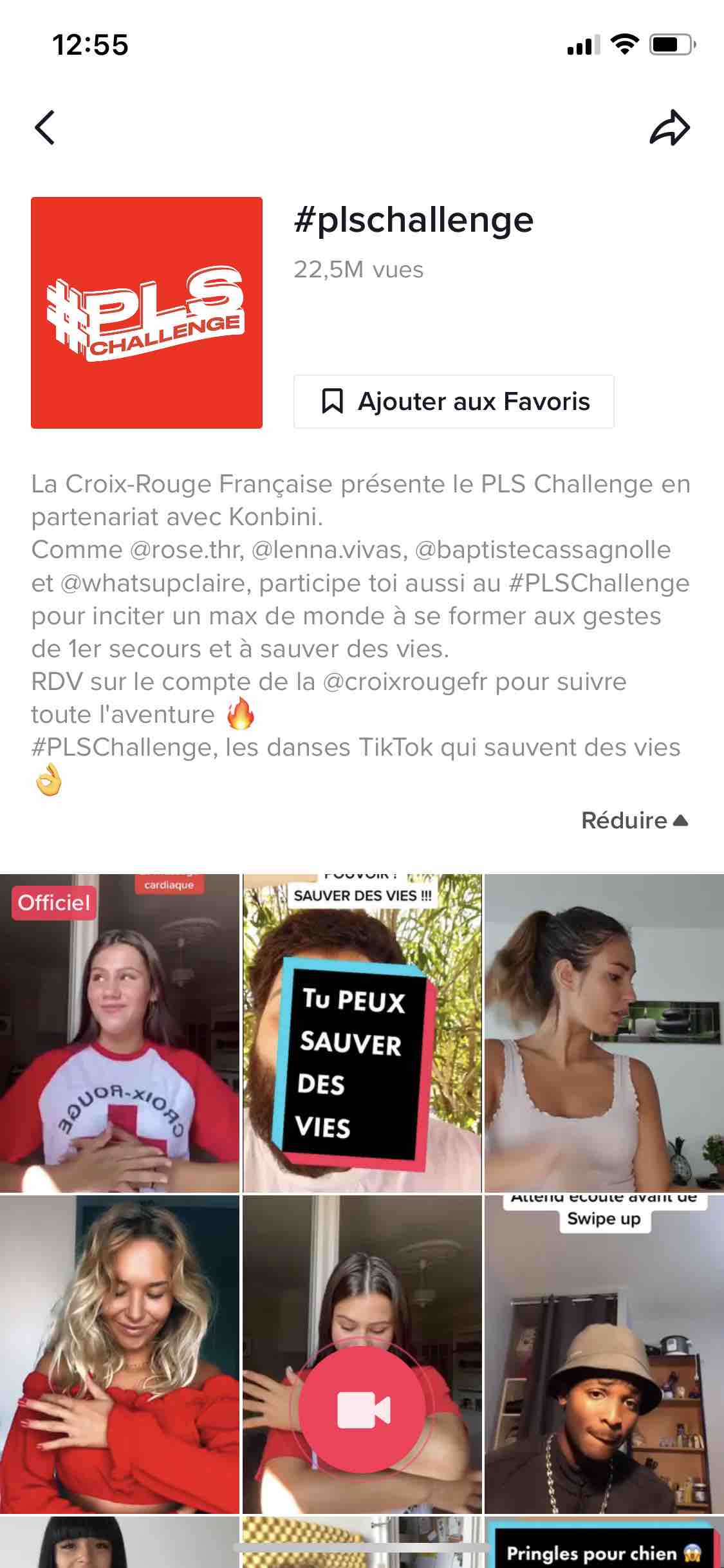Viewport: 724px width, 1568px height.
Task: Play the 'Swipe up' video with bucket hat
Action: tap(604, 1354)
